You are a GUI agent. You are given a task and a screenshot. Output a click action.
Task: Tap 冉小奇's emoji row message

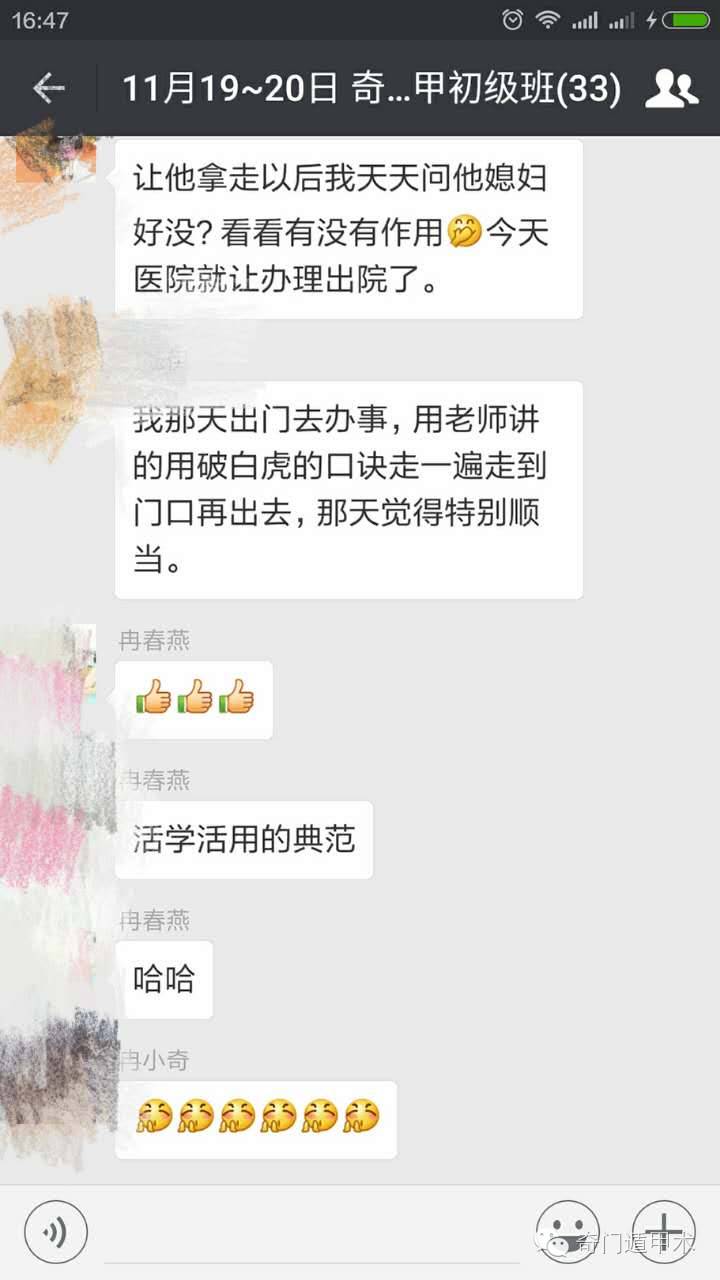(255, 1119)
